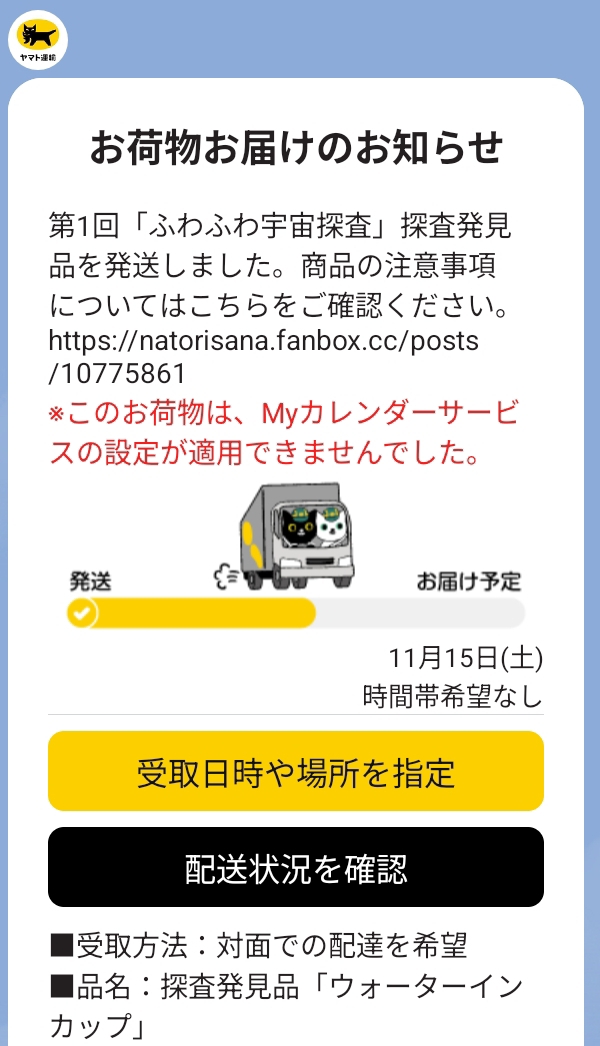Open 配送状況を確認 to check delivery status
Screen dimensions: 600x1046
coord(296,867)
